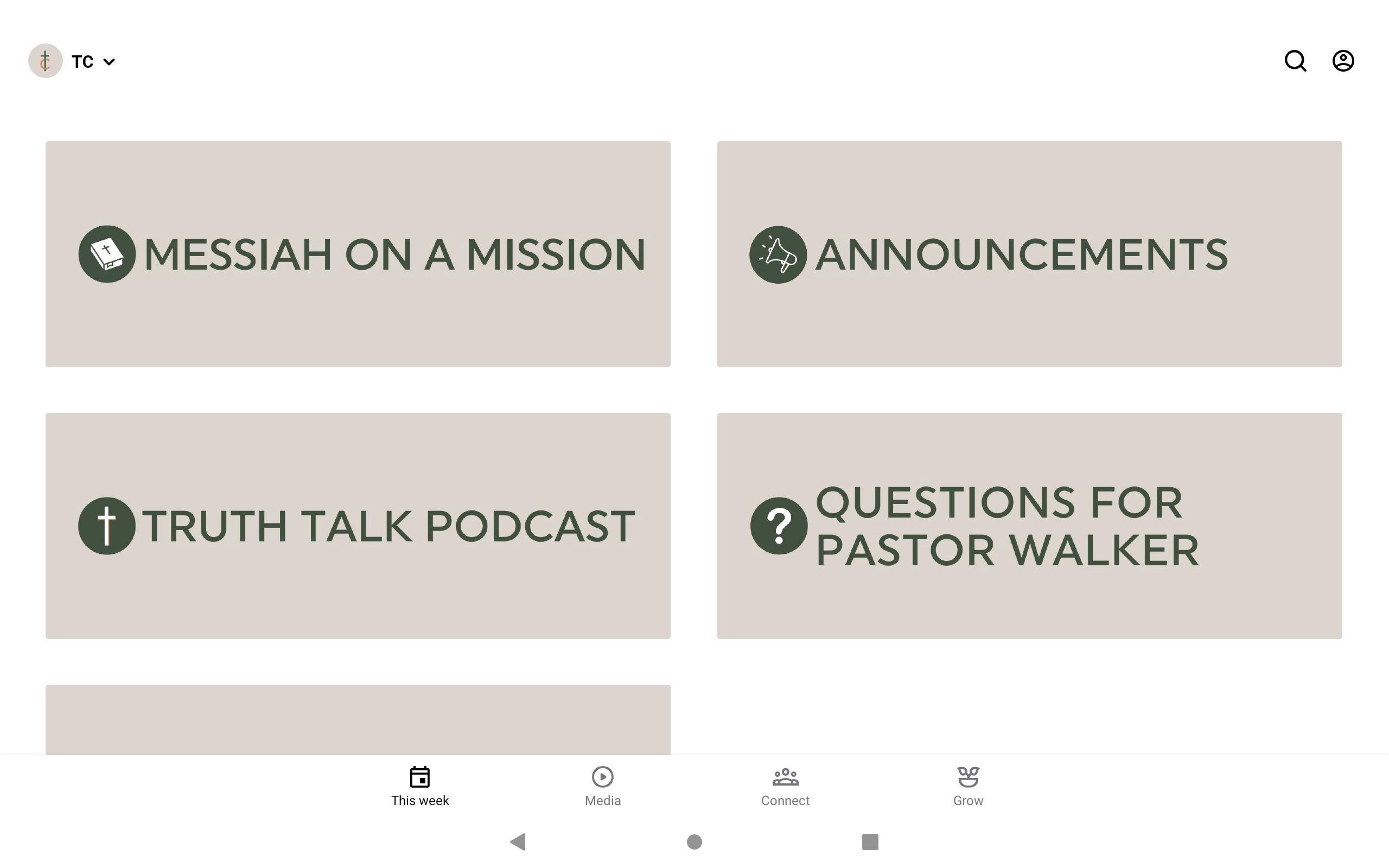Select the This week tab
This screenshot has width=1389, height=868.
pos(420,786)
